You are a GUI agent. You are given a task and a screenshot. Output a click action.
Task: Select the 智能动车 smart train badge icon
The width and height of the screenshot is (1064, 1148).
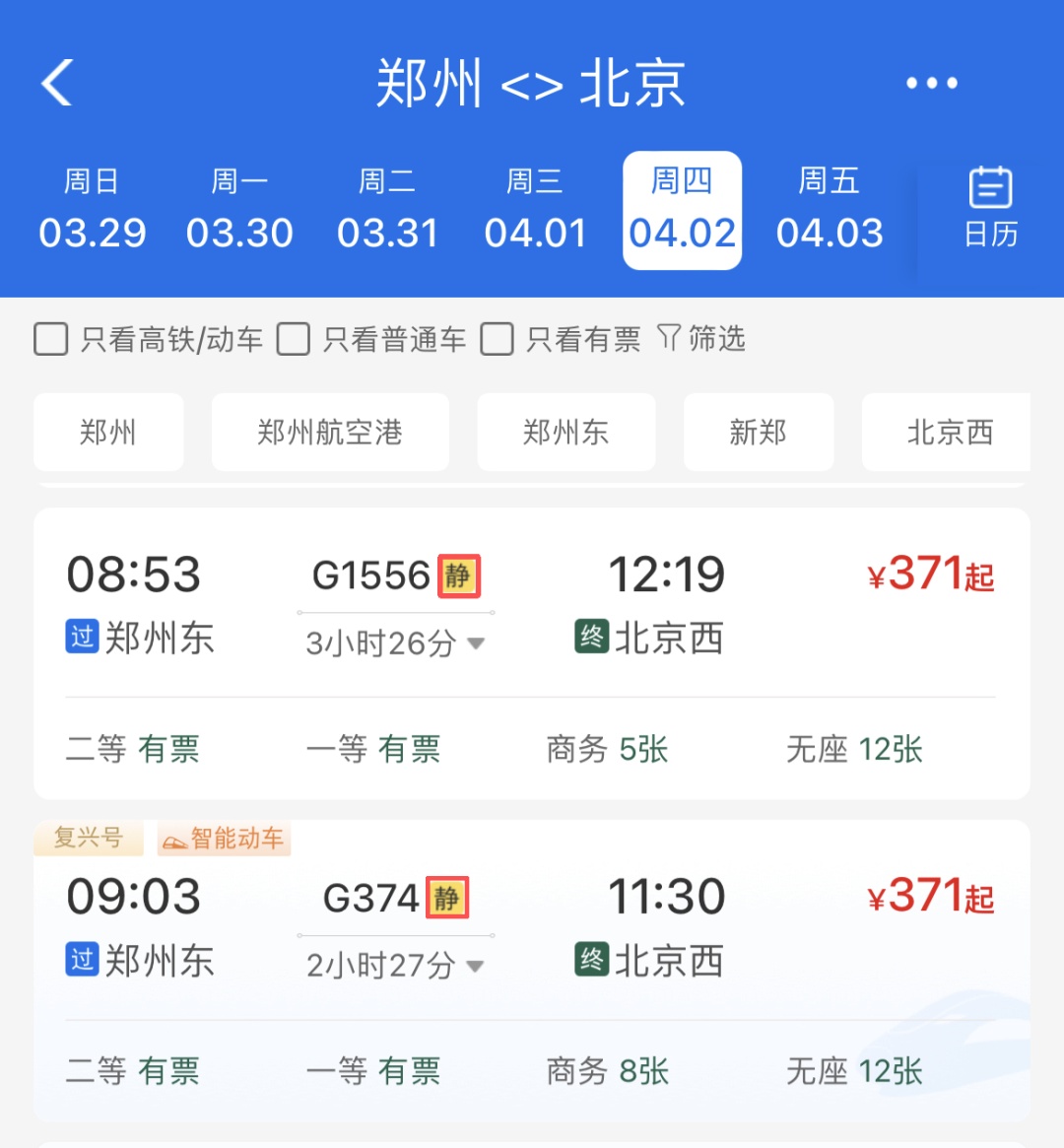[x=223, y=839]
